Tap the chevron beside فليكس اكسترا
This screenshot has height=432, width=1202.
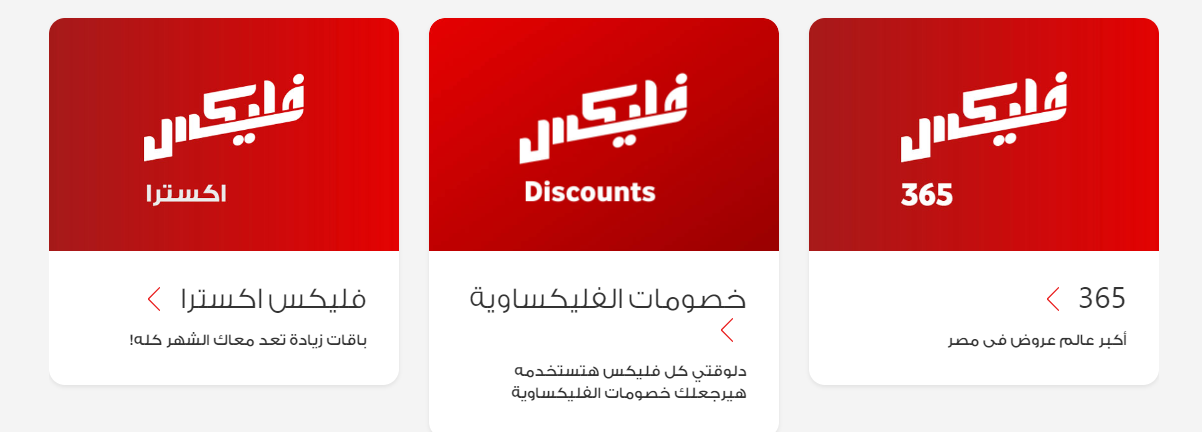tap(154, 298)
